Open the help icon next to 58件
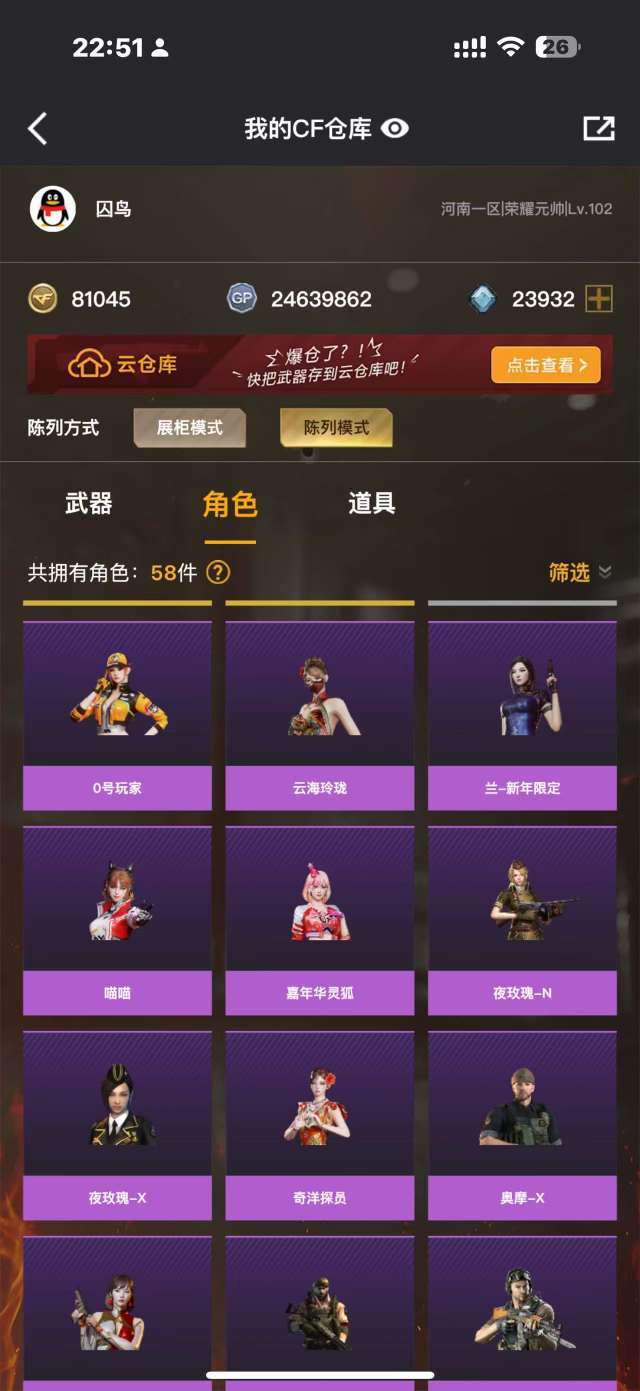Image resolution: width=640 pixels, height=1391 pixels. 218,573
